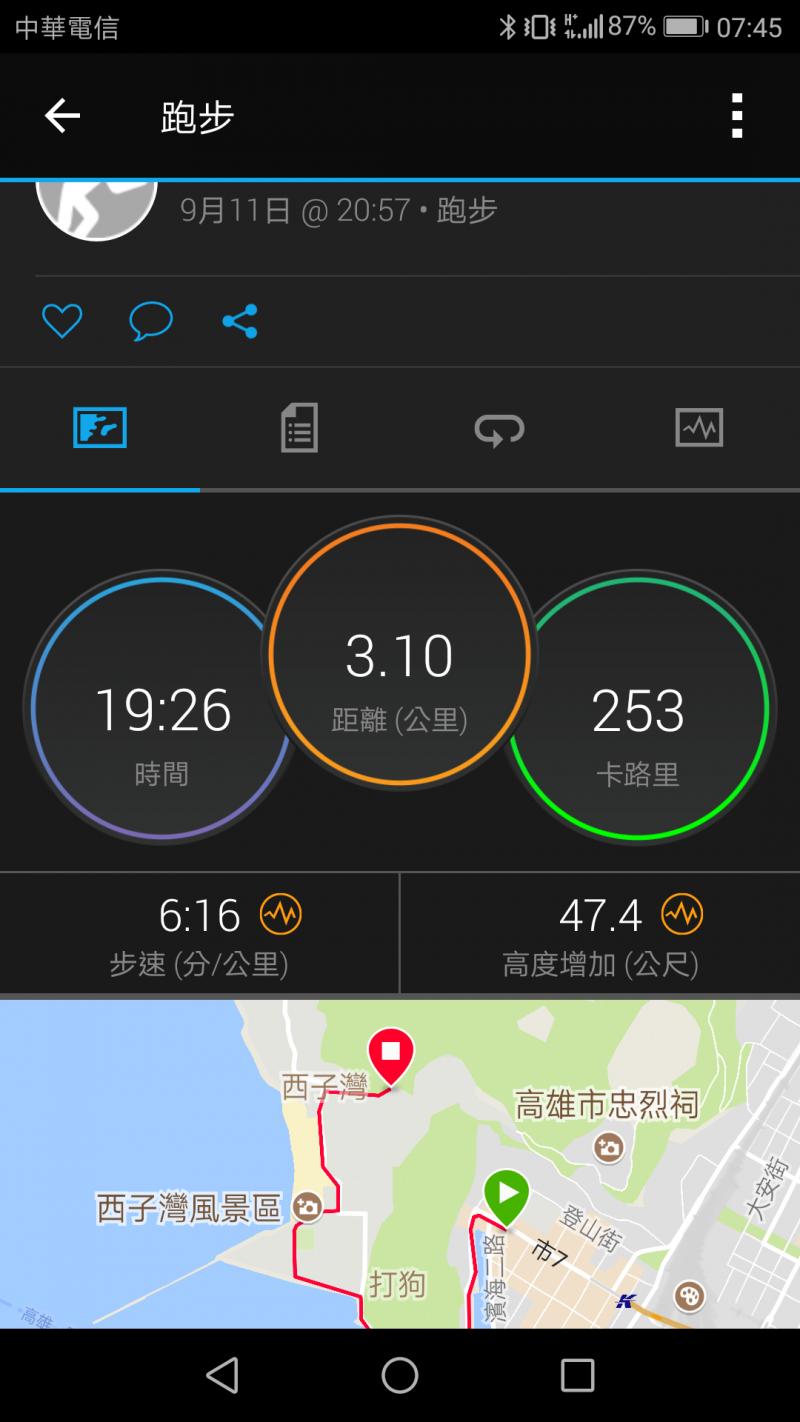Share this running activity
The width and height of the screenshot is (800, 1422).
(x=240, y=322)
